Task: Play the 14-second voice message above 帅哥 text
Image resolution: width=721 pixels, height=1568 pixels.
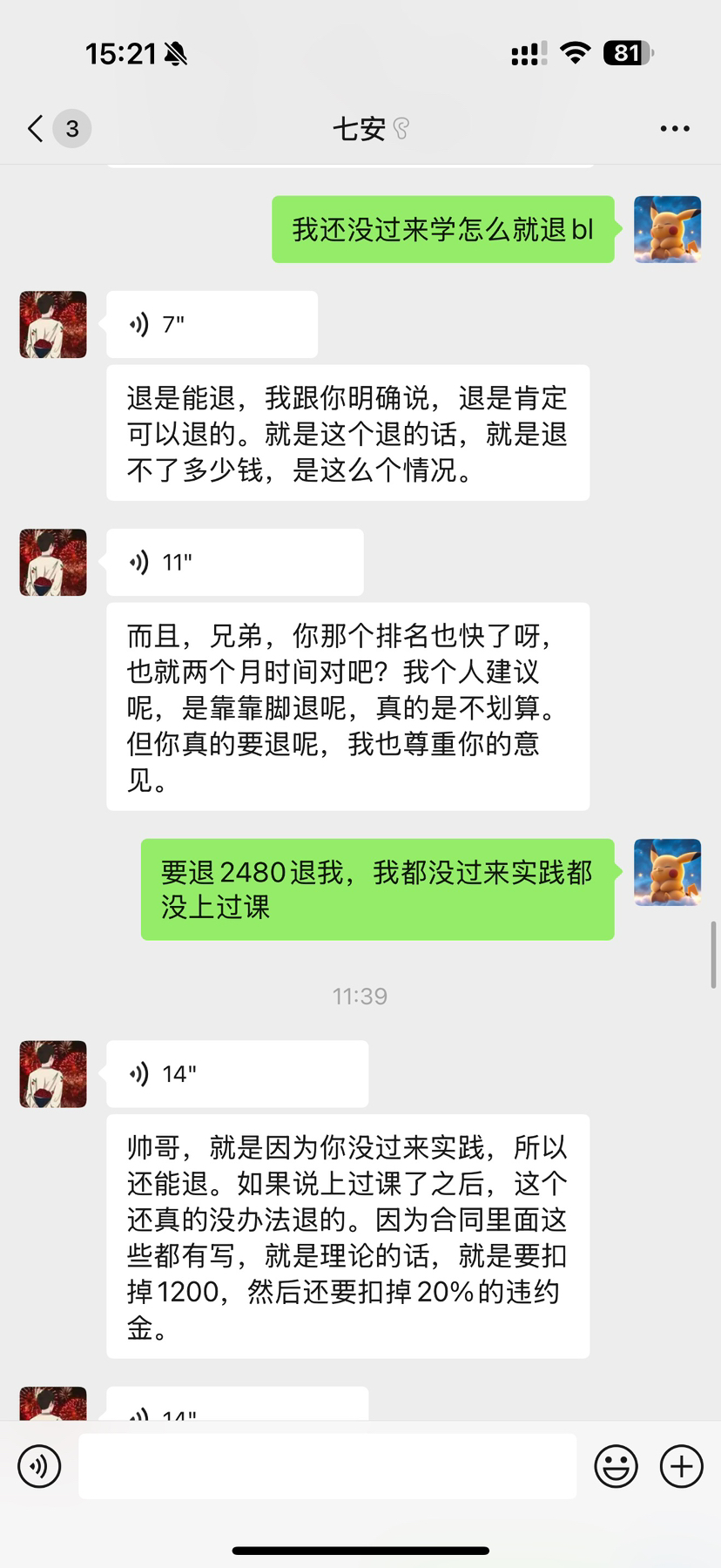Action: tap(237, 1074)
